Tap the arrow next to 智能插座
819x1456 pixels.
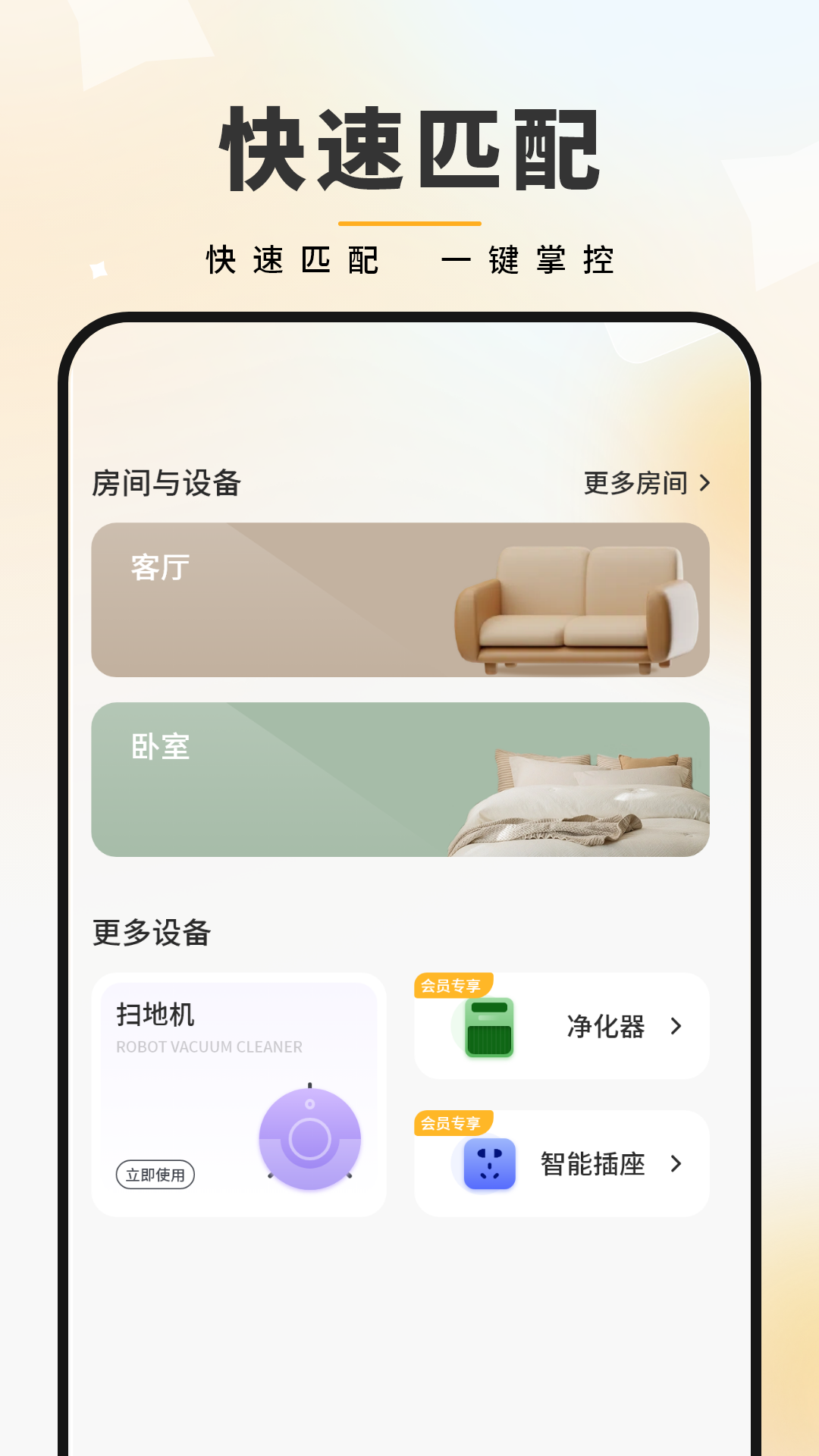673,1163
